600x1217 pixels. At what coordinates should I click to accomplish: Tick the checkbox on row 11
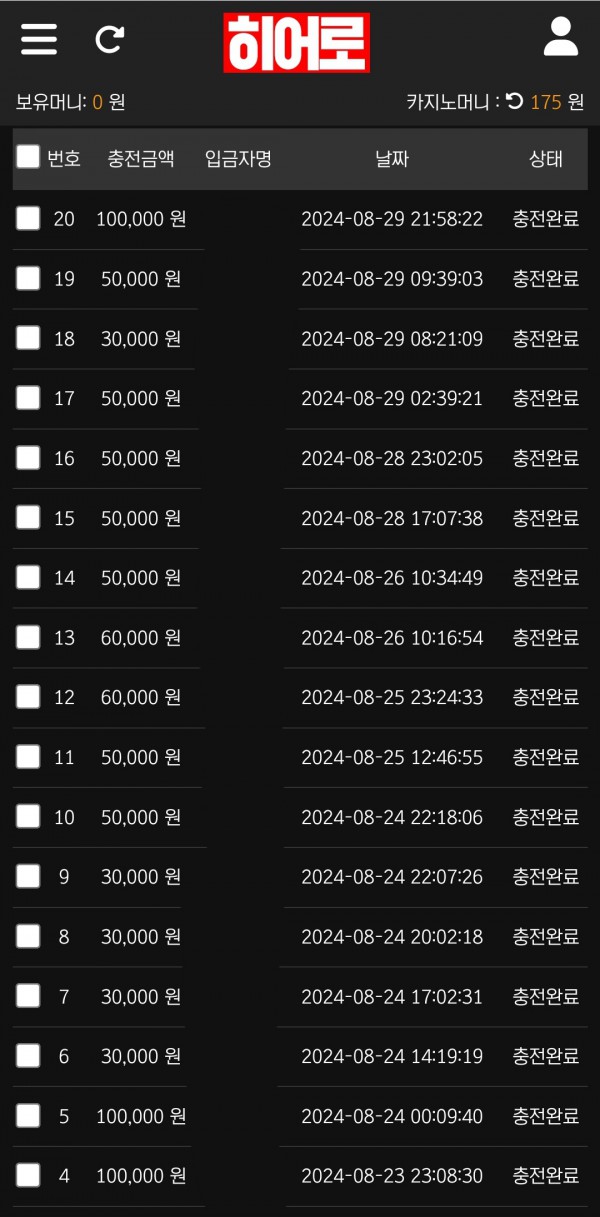[x=28, y=757]
